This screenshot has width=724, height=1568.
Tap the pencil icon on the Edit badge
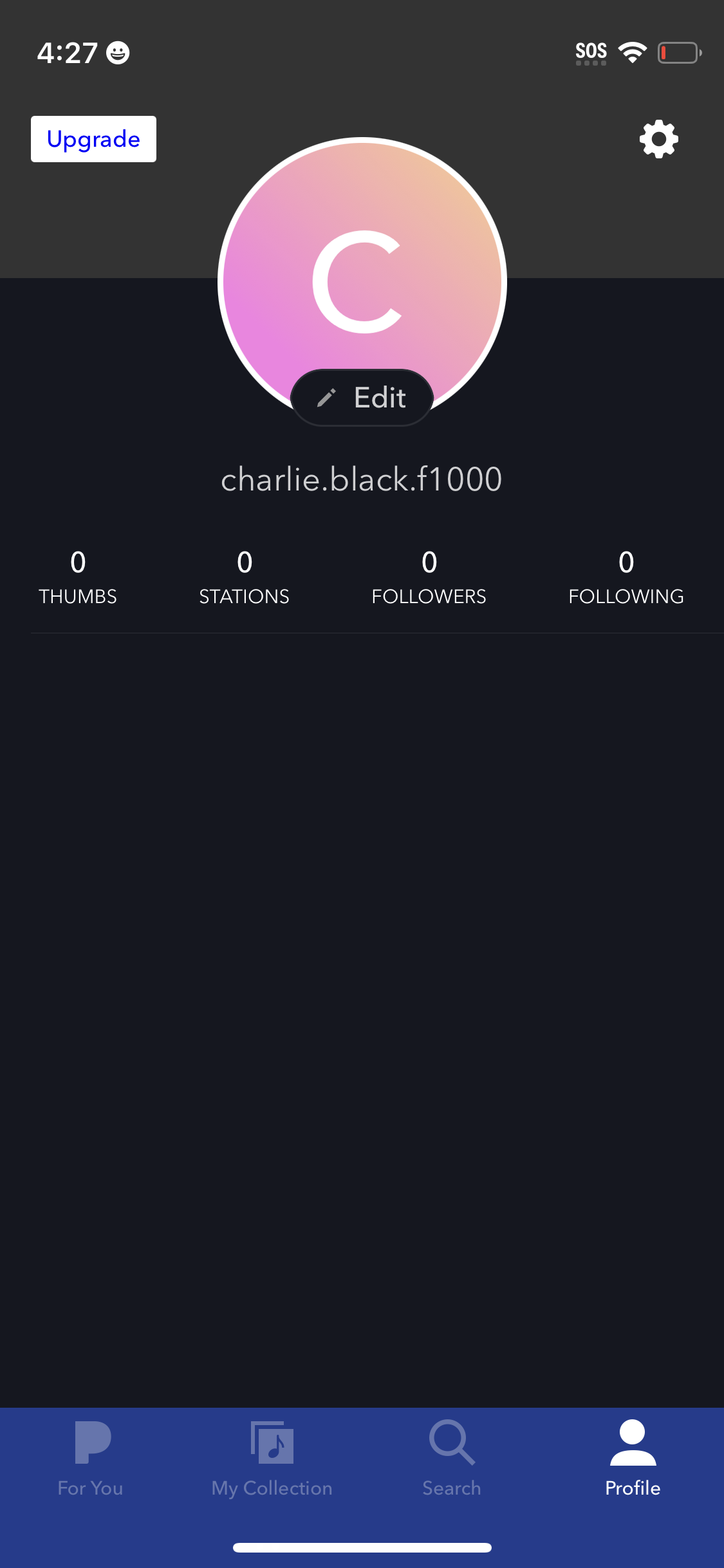pyautogui.click(x=328, y=397)
